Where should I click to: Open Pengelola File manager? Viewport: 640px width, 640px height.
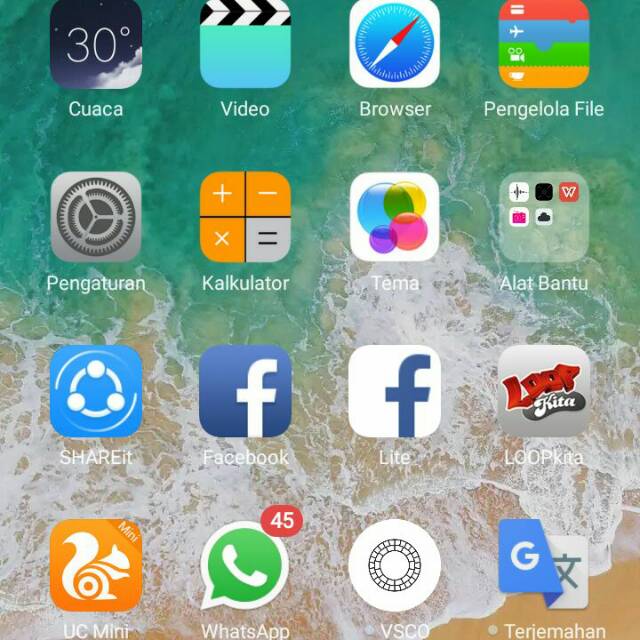(x=544, y=44)
